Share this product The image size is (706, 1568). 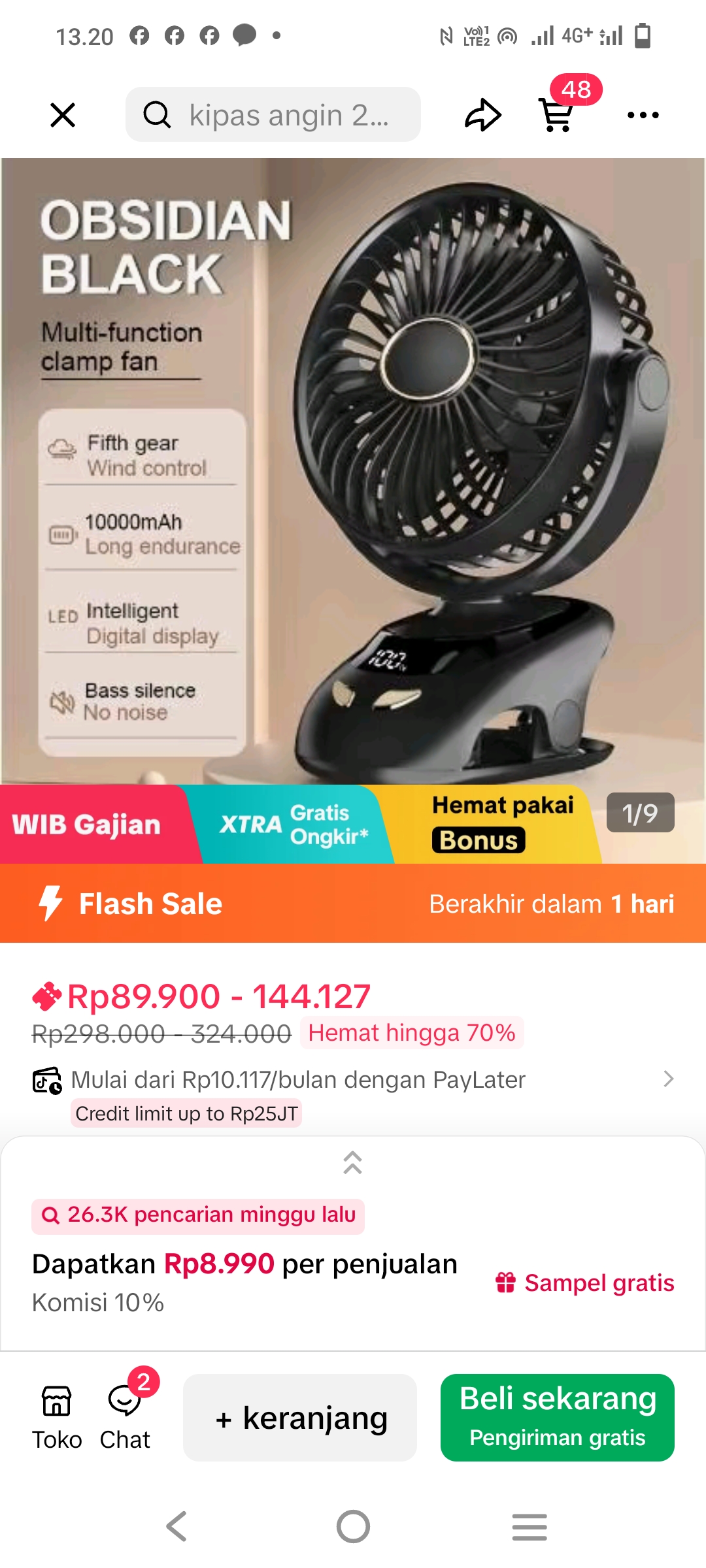tap(482, 115)
